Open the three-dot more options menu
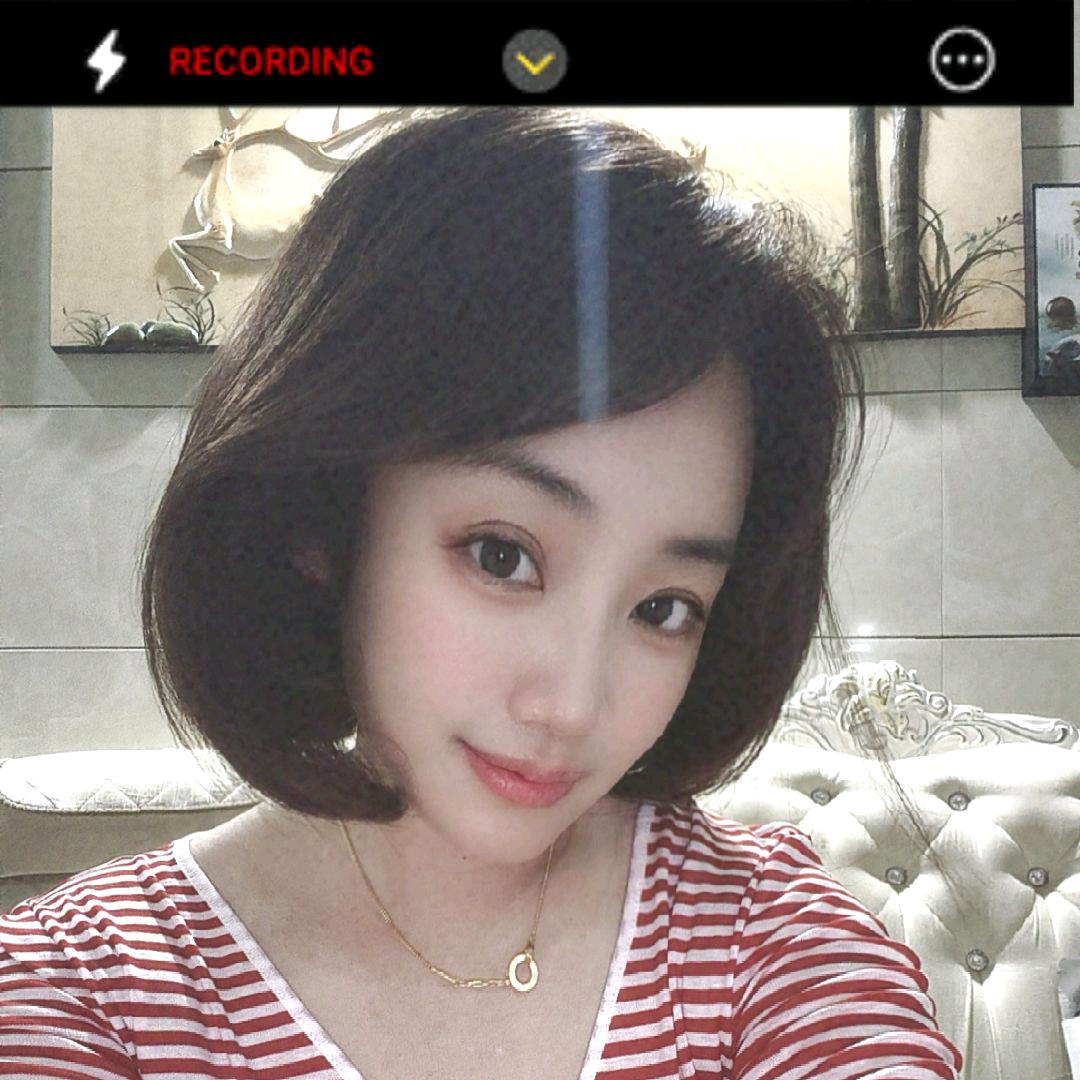The width and height of the screenshot is (1080, 1080). click(x=962, y=59)
